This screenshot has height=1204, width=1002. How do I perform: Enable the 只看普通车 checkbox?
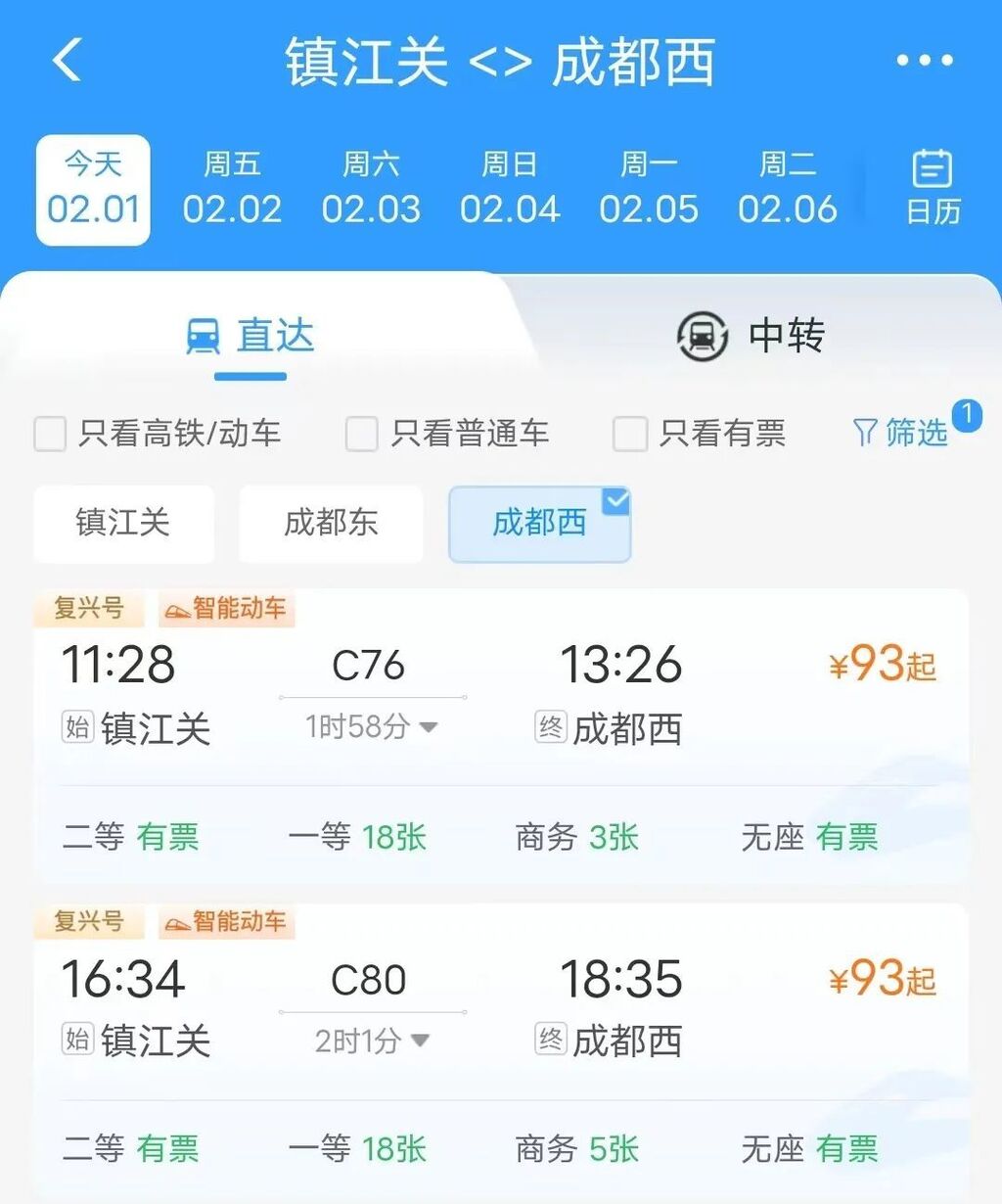point(362,434)
